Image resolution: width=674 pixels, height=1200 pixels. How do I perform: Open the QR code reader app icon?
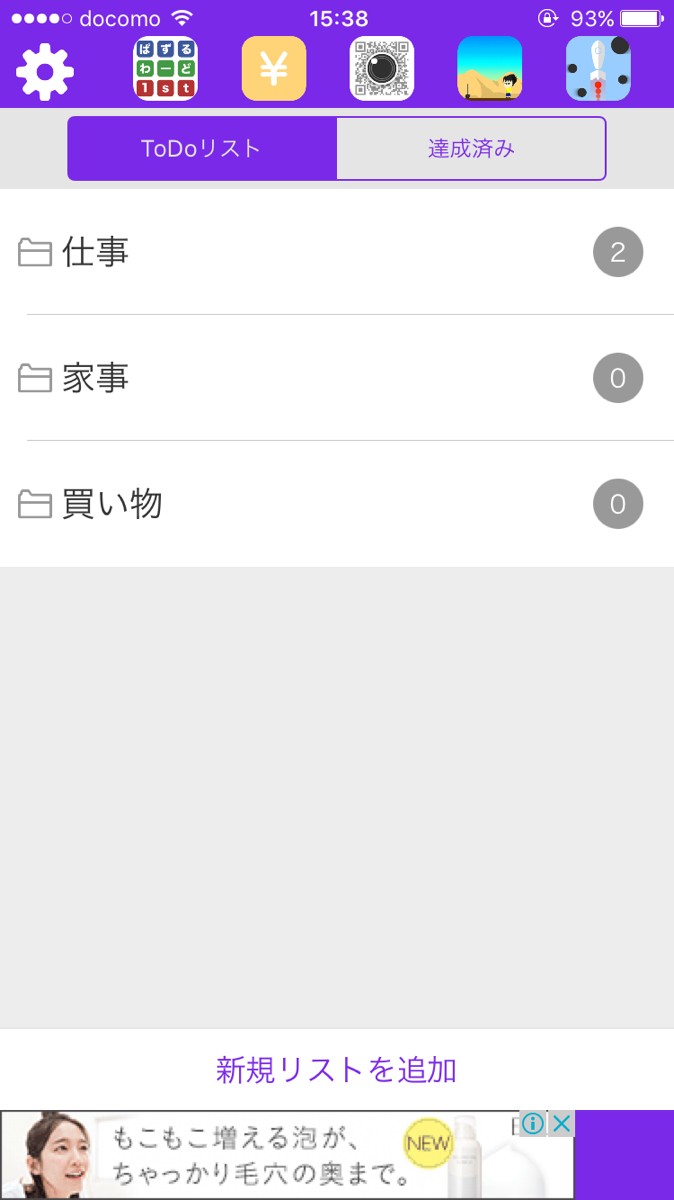pyautogui.click(x=382, y=69)
